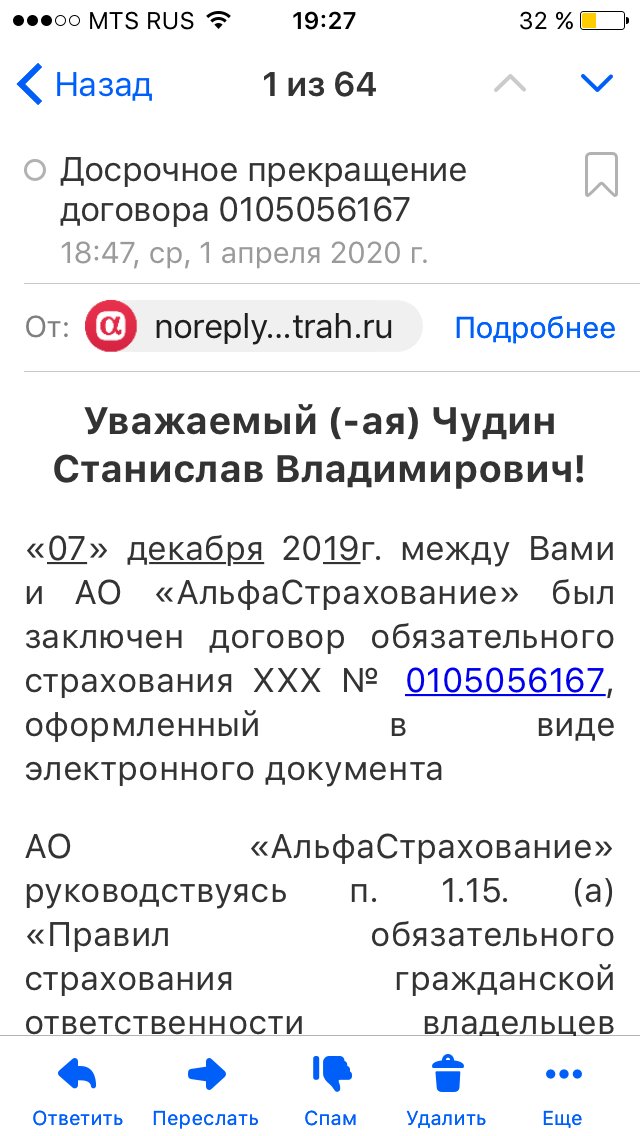
Task: Forward the email via Переслать
Action: point(205,1090)
